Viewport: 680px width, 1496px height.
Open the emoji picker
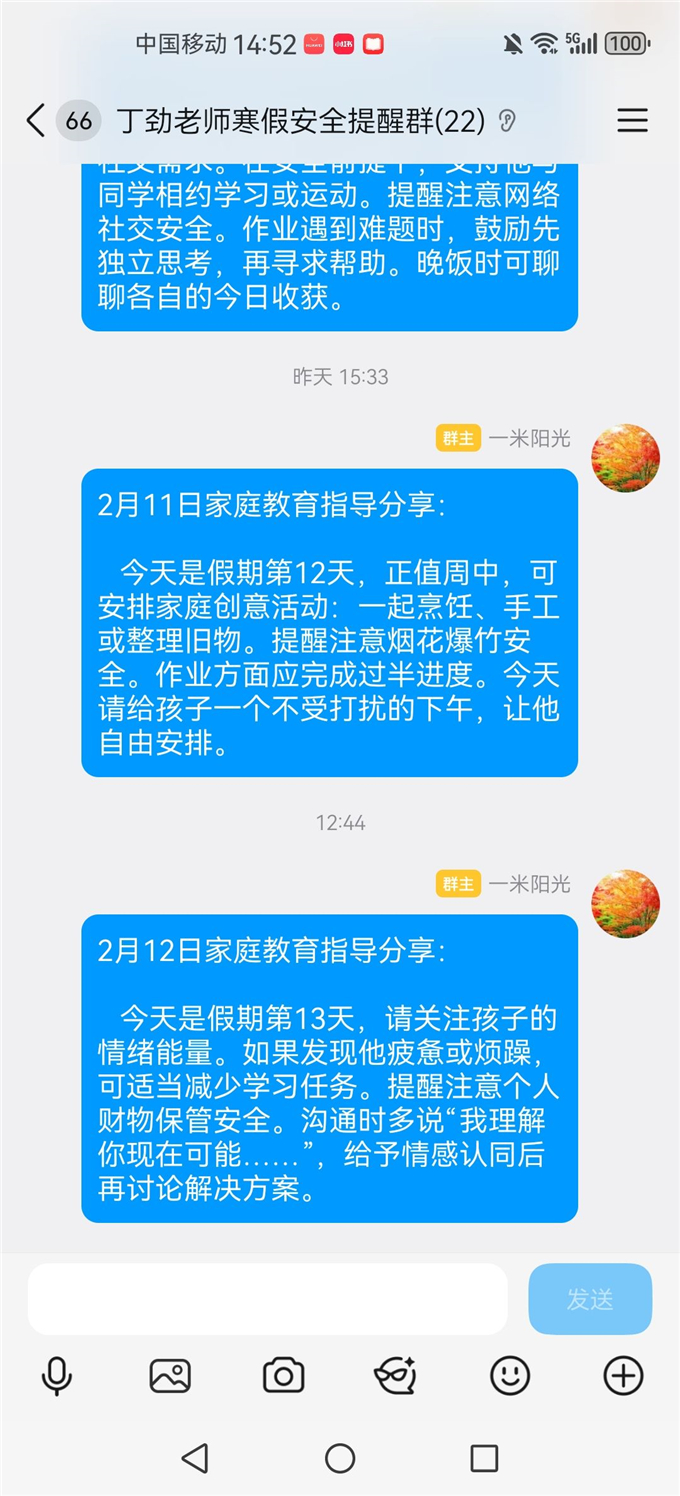coord(510,1377)
